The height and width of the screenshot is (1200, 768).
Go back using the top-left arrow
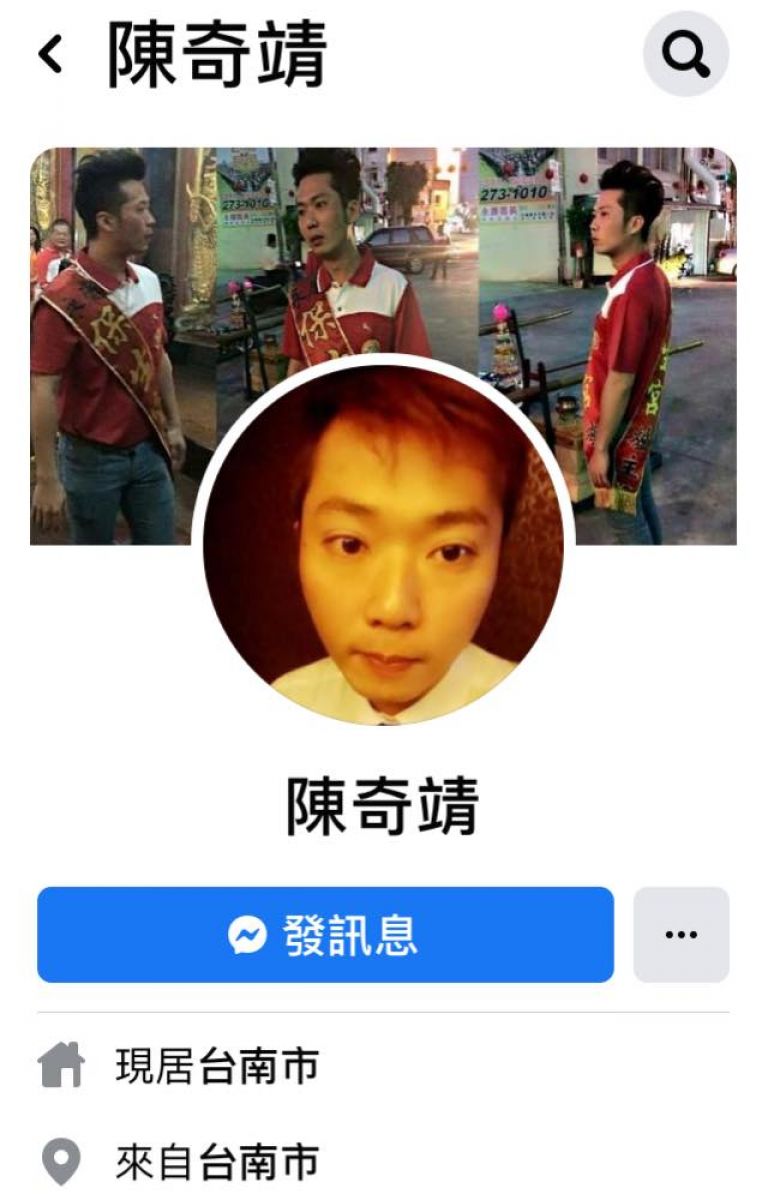coord(50,55)
